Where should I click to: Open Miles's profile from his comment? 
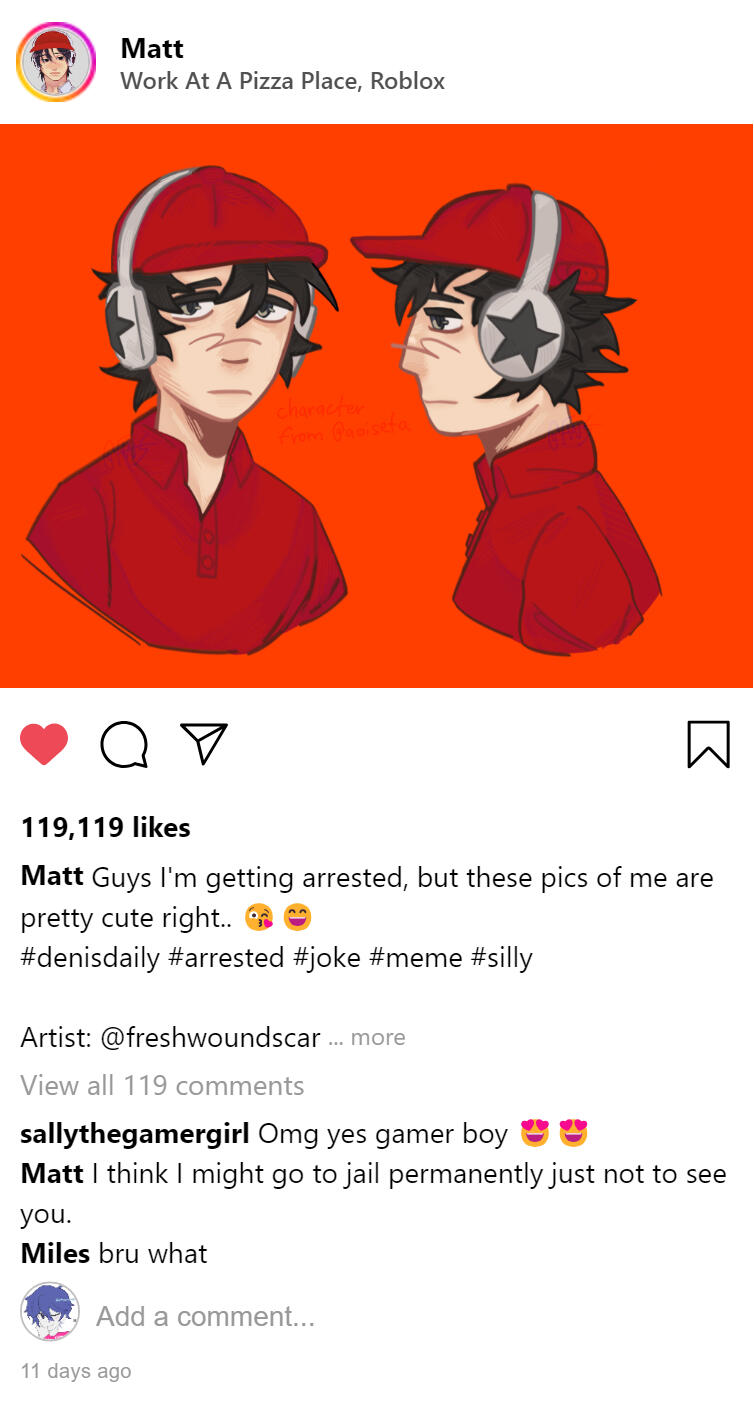(55, 1253)
